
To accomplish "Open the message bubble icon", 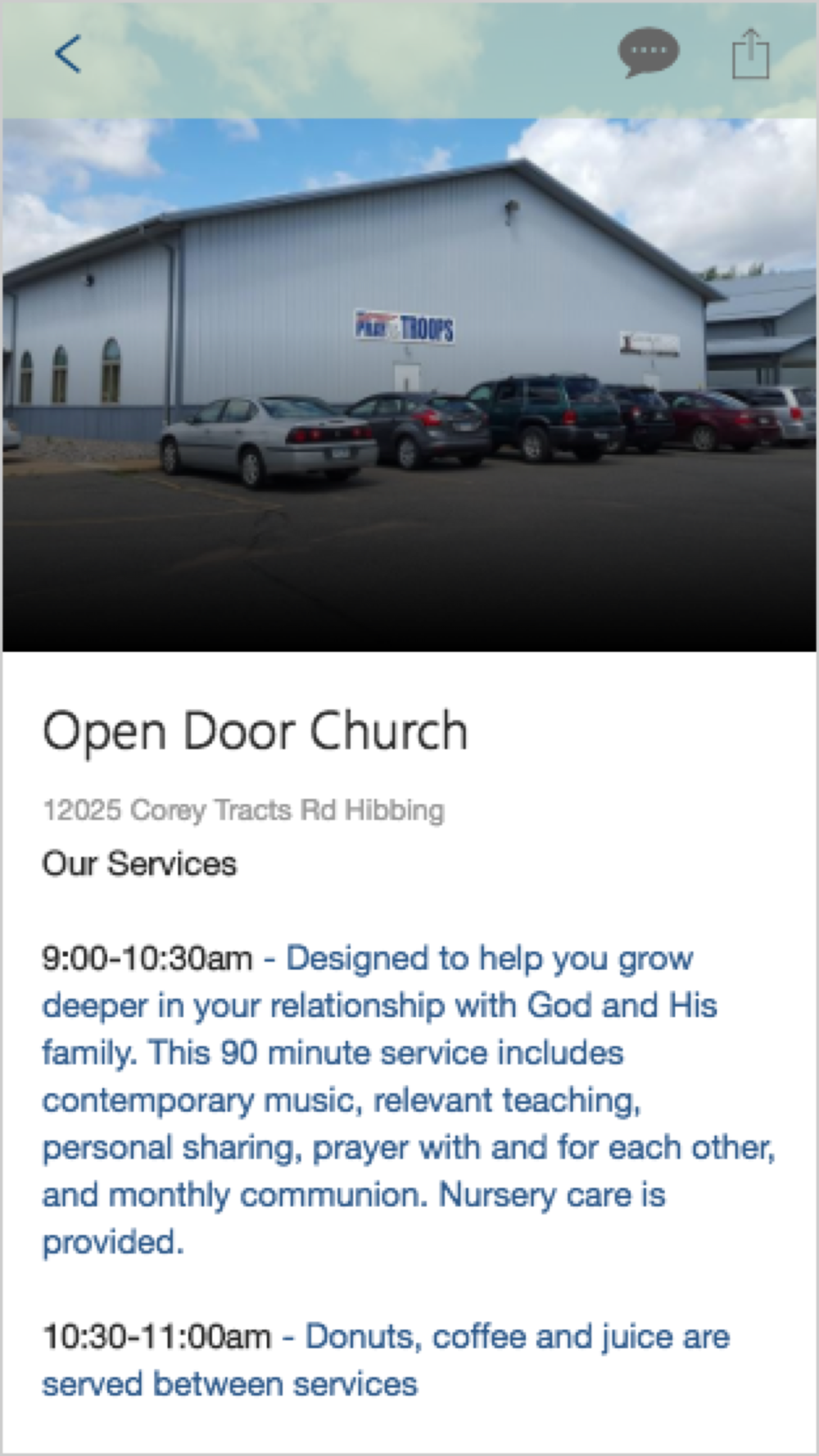I will tap(648, 52).
